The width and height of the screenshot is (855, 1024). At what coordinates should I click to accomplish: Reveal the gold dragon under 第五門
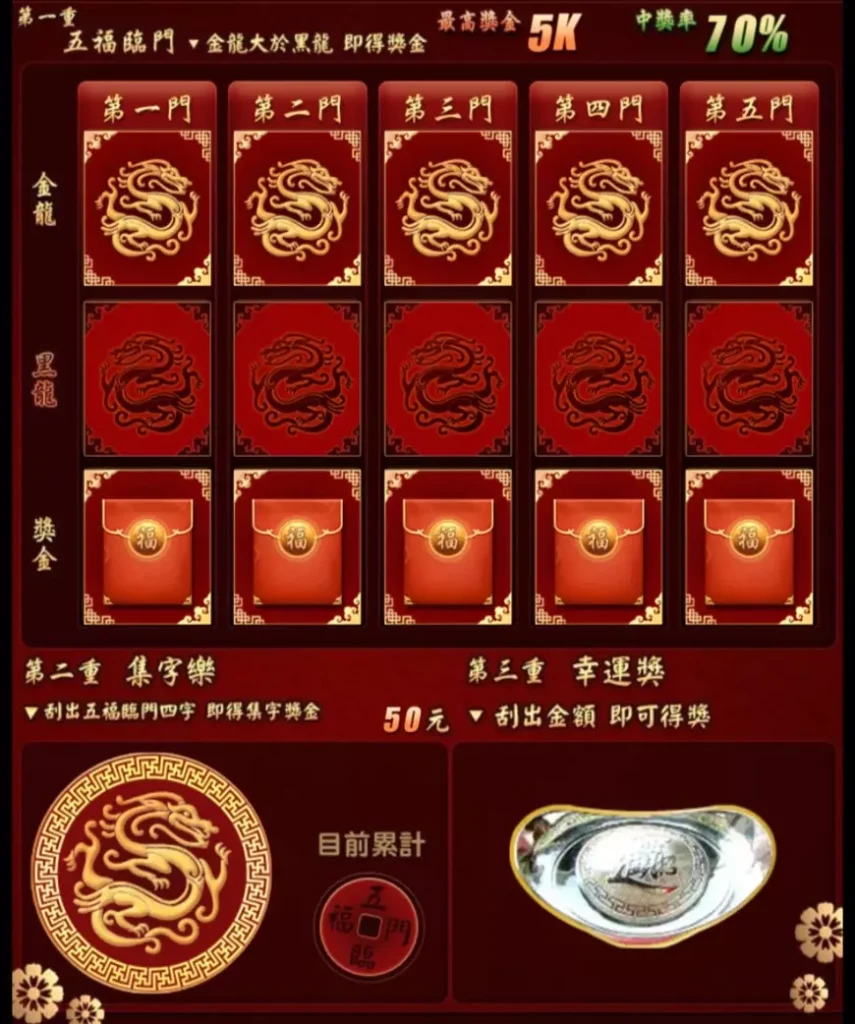coord(749,208)
